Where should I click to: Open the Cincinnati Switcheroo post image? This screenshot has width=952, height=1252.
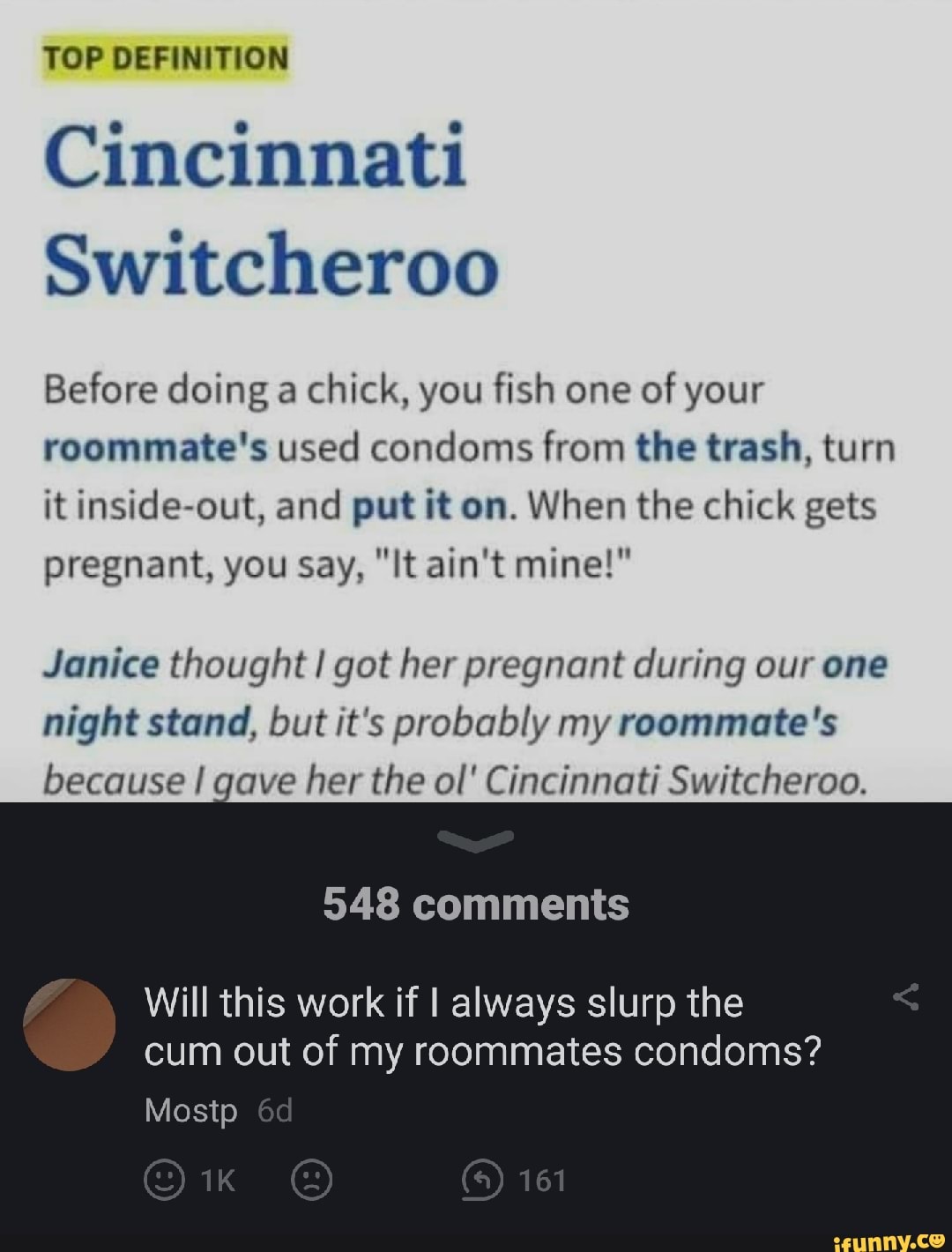(476, 401)
